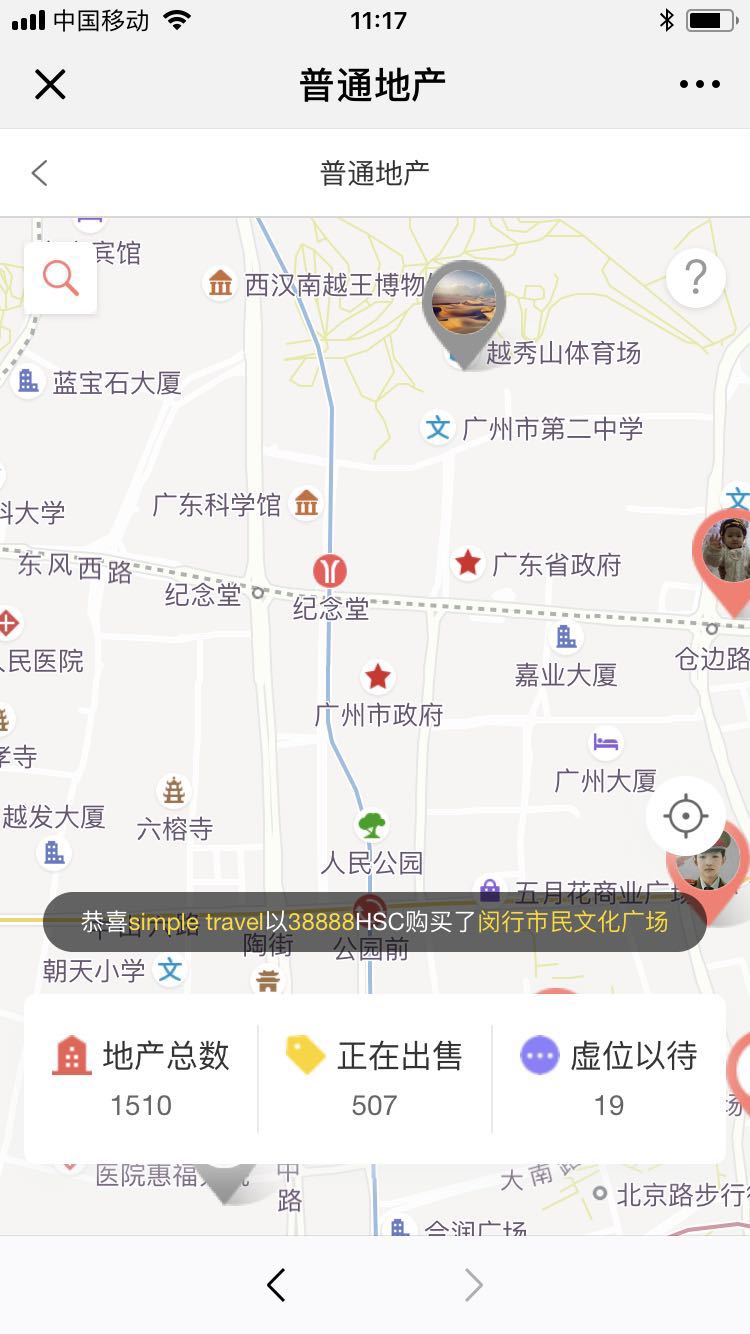This screenshot has height=1334, width=750.
Task: Navigate back with the bottom browser arrow
Action: pyautogui.click(x=277, y=1285)
